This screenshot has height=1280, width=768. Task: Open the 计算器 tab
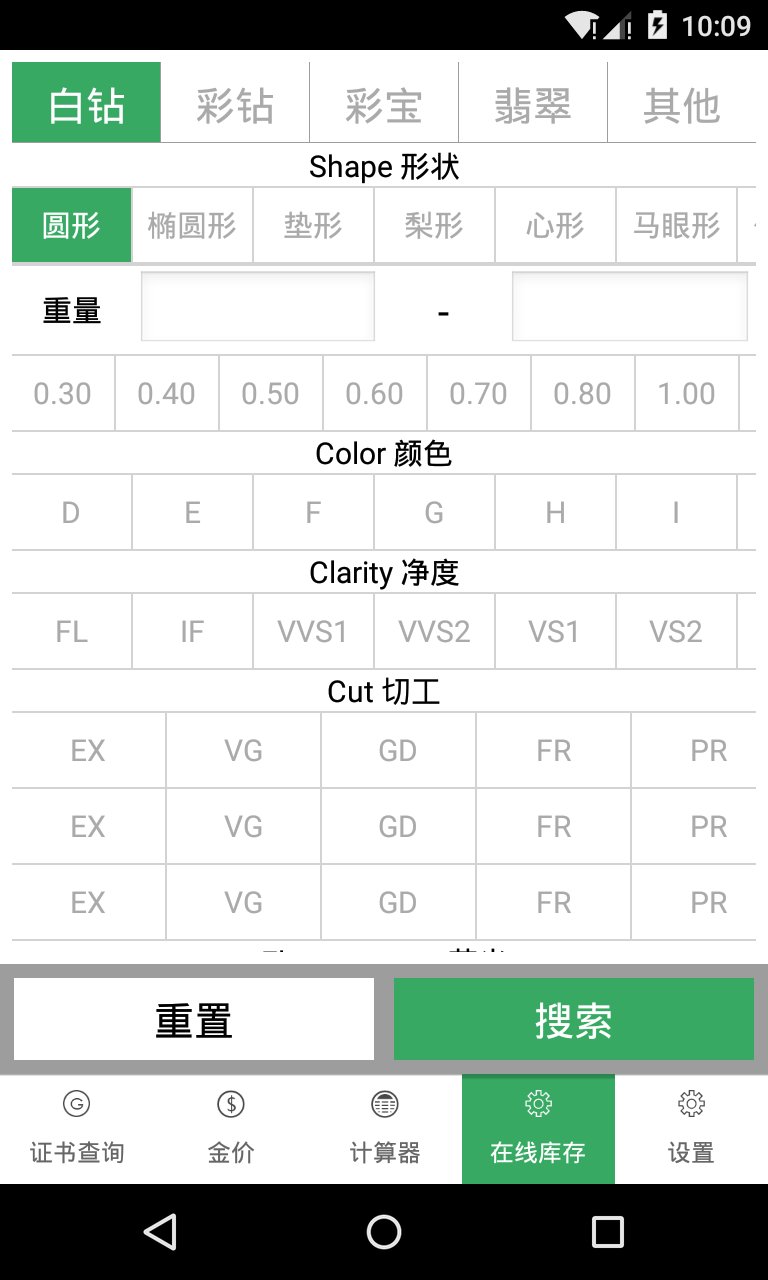(x=385, y=1130)
